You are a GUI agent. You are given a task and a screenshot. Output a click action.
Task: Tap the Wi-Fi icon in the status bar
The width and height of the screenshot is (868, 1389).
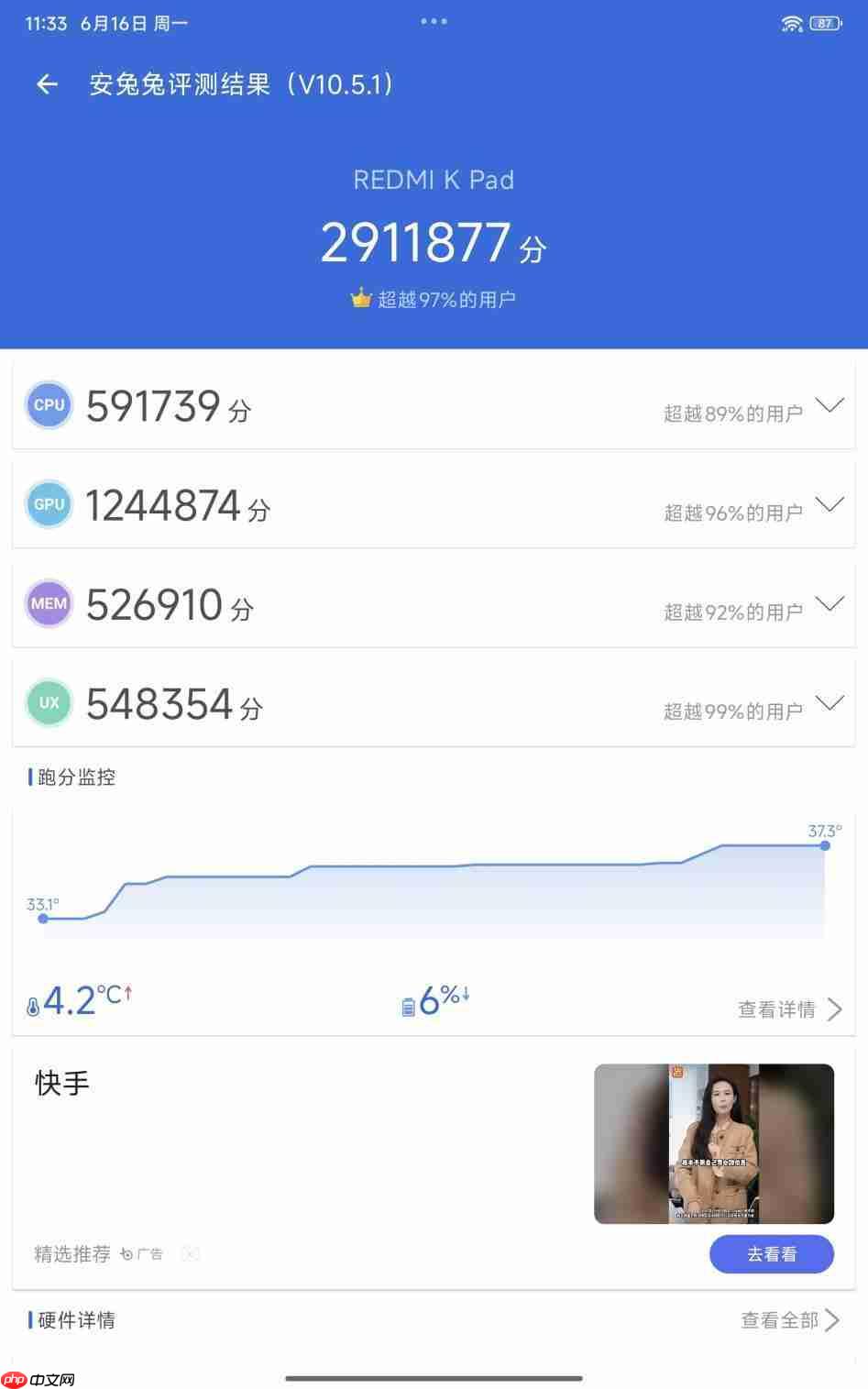789,22
